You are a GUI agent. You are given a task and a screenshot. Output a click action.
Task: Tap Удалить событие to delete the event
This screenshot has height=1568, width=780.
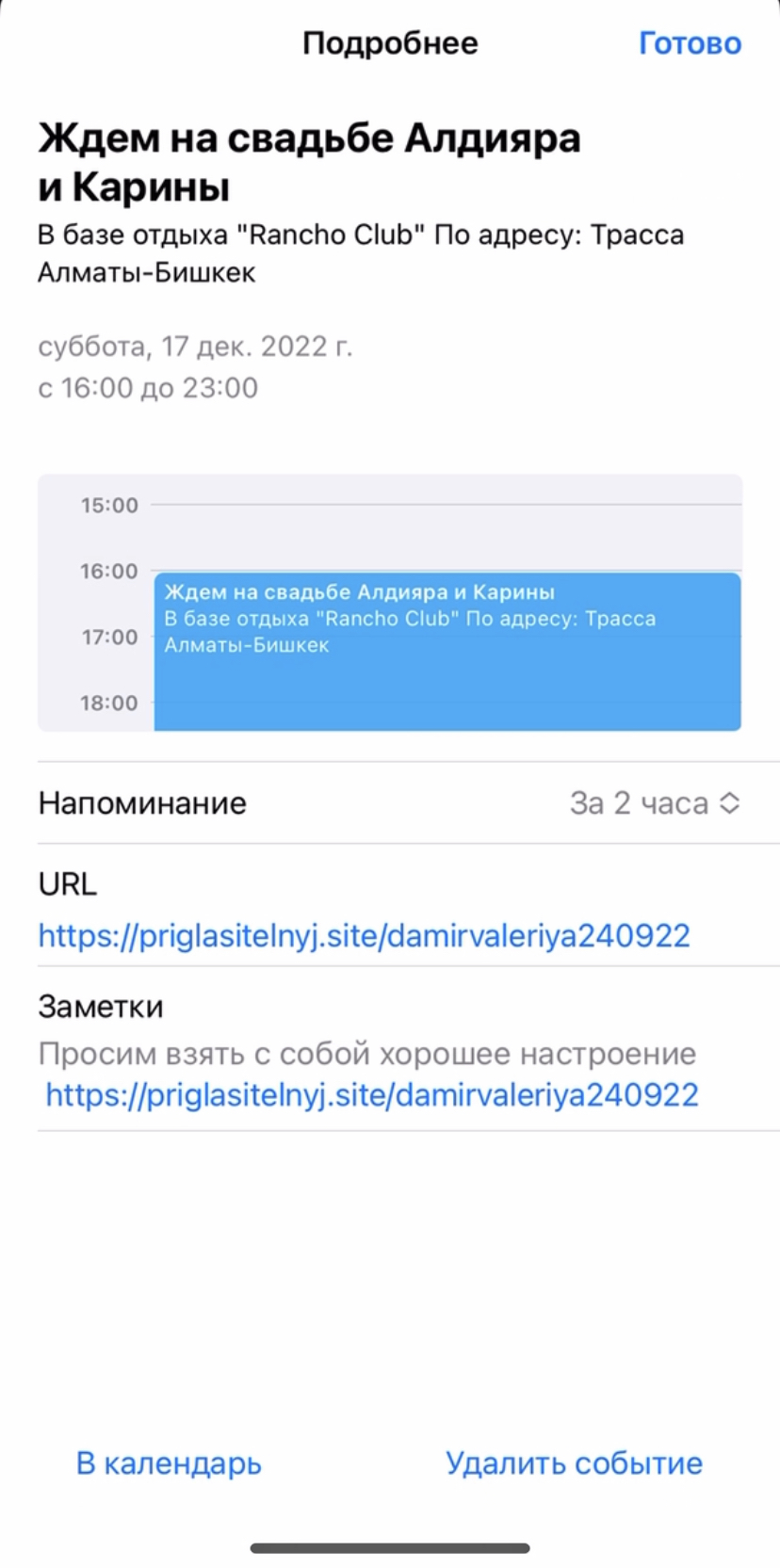[x=574, y=1463]
